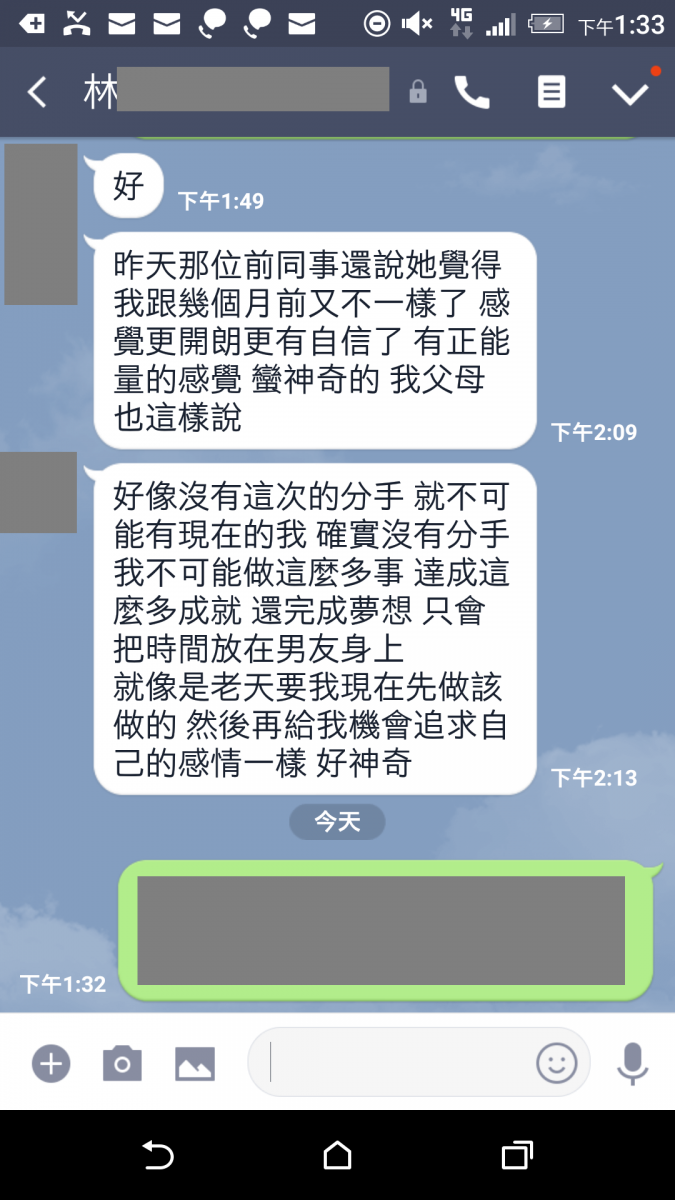The height and width of the screenshot is (1200, 675).
Task: Record a voice message with microphone
Action: (632, 1063)
